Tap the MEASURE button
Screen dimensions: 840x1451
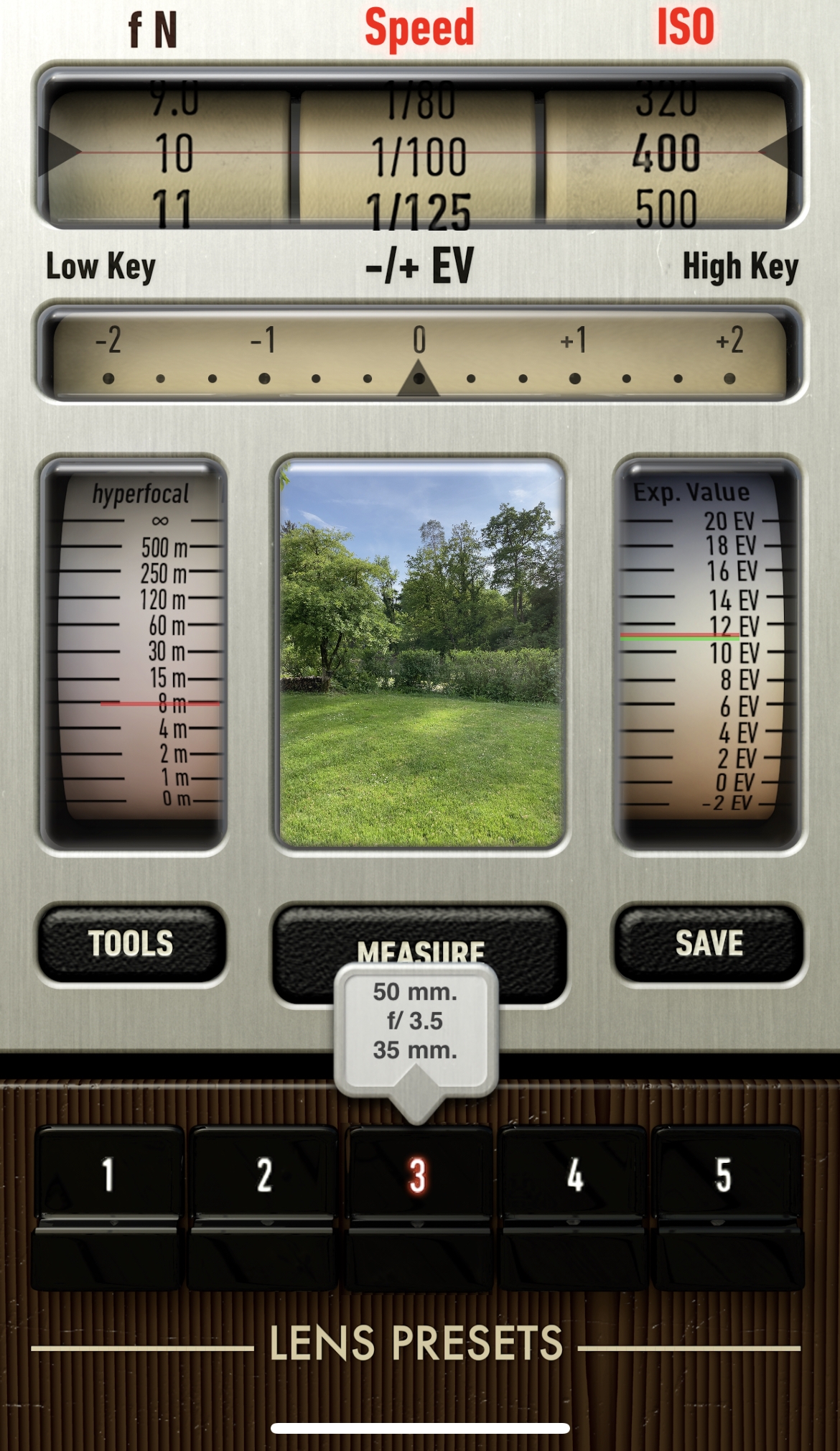420,940
